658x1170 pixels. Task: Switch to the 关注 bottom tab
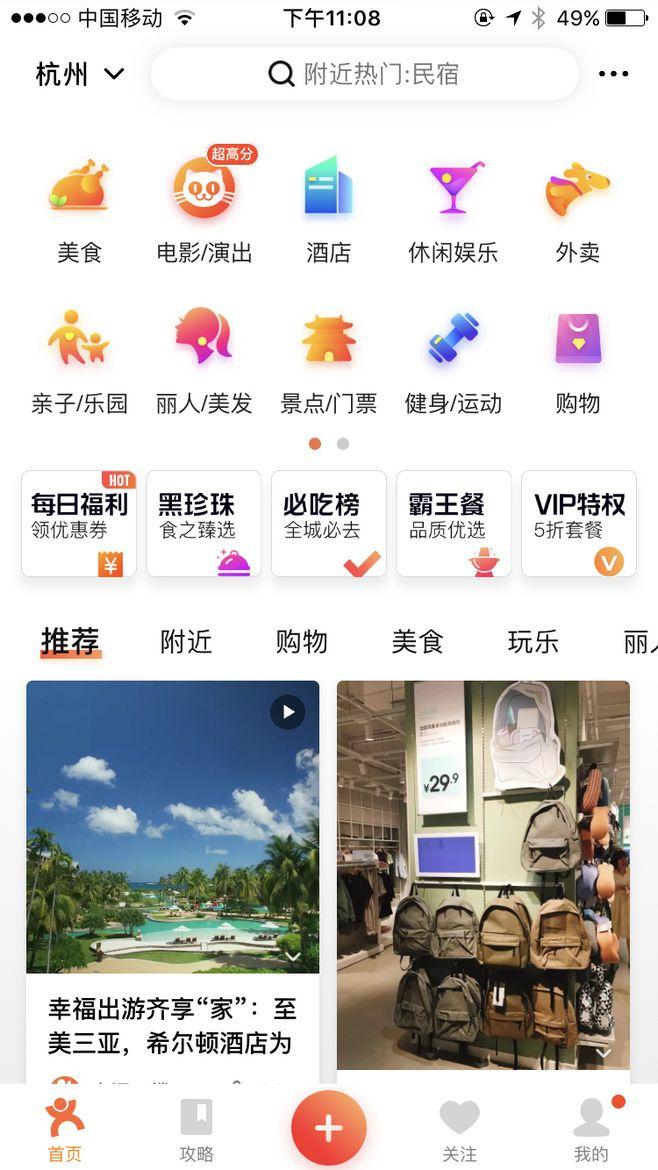pyautogui.click(x=460, y=1132)
